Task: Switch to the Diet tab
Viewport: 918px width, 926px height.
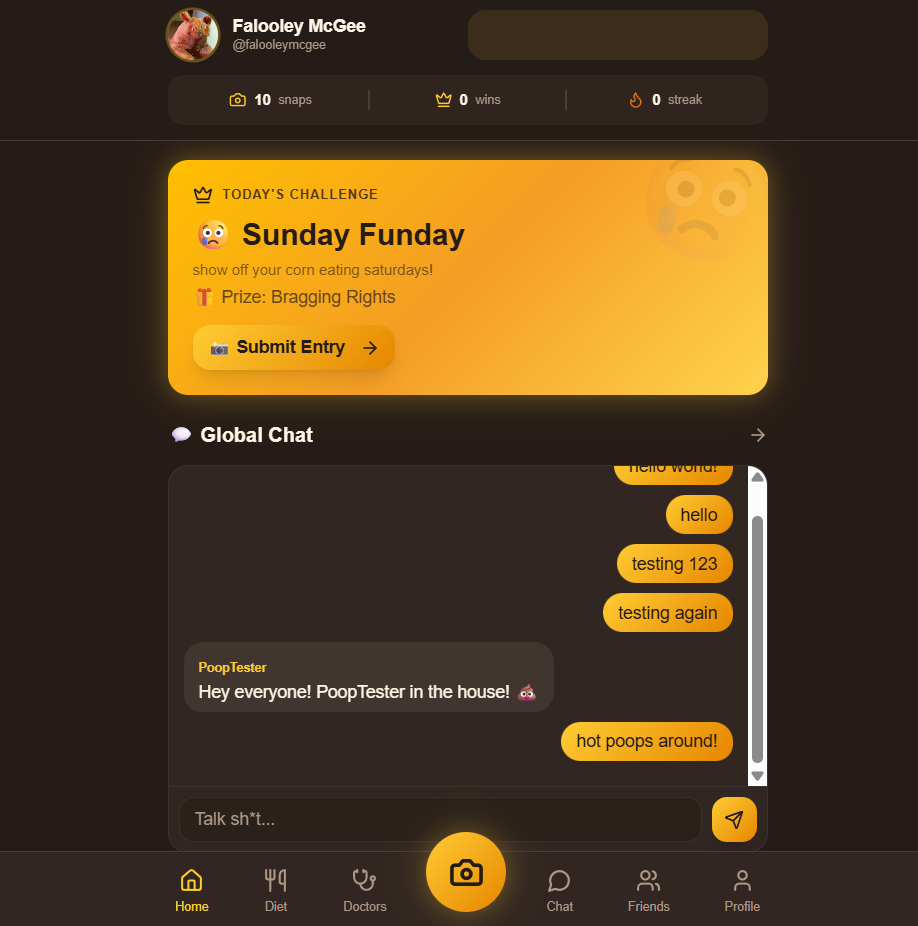Action: pyautogui.click(x=276, y=890)
